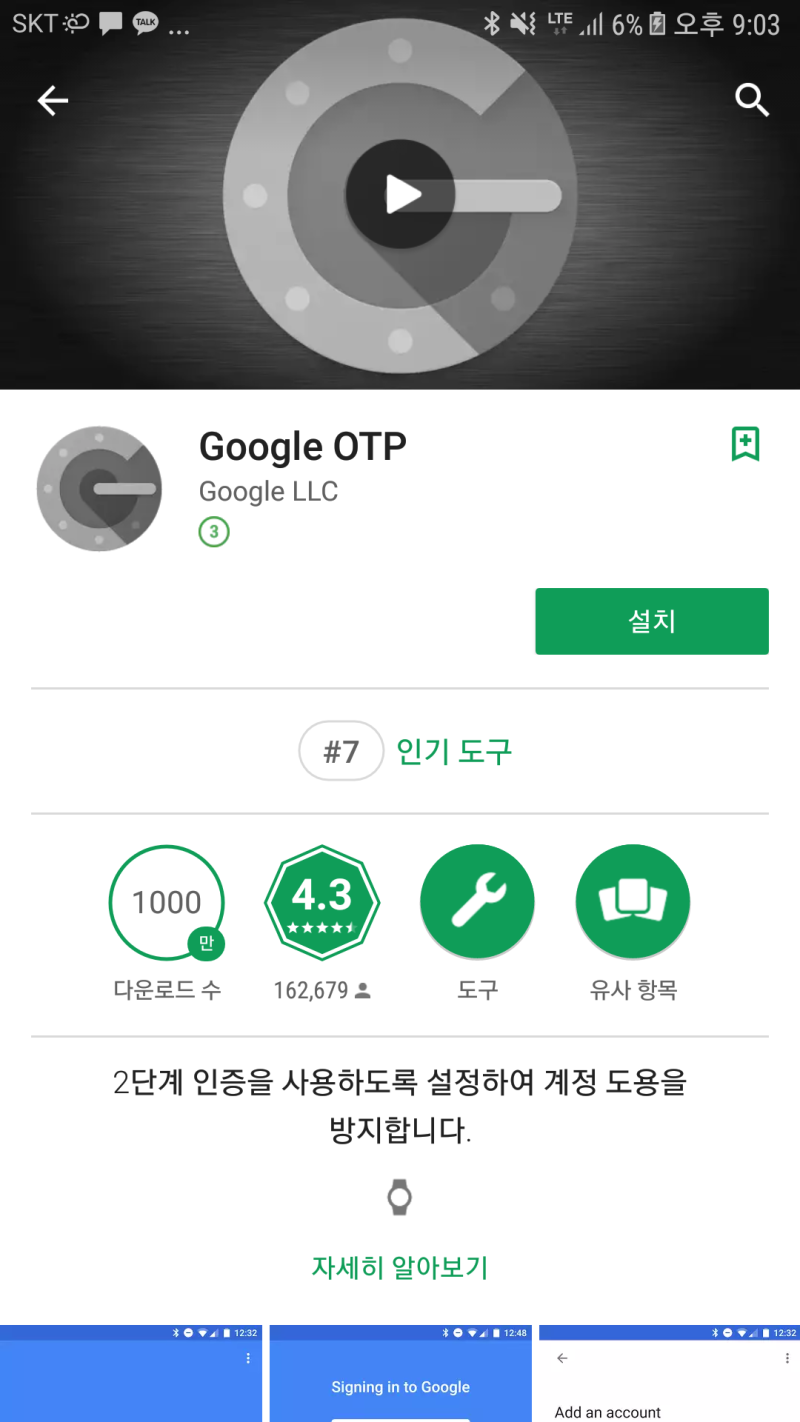Open Play Store search
The width and height of the screenshot is (800, 1422).
coord(751,100)
